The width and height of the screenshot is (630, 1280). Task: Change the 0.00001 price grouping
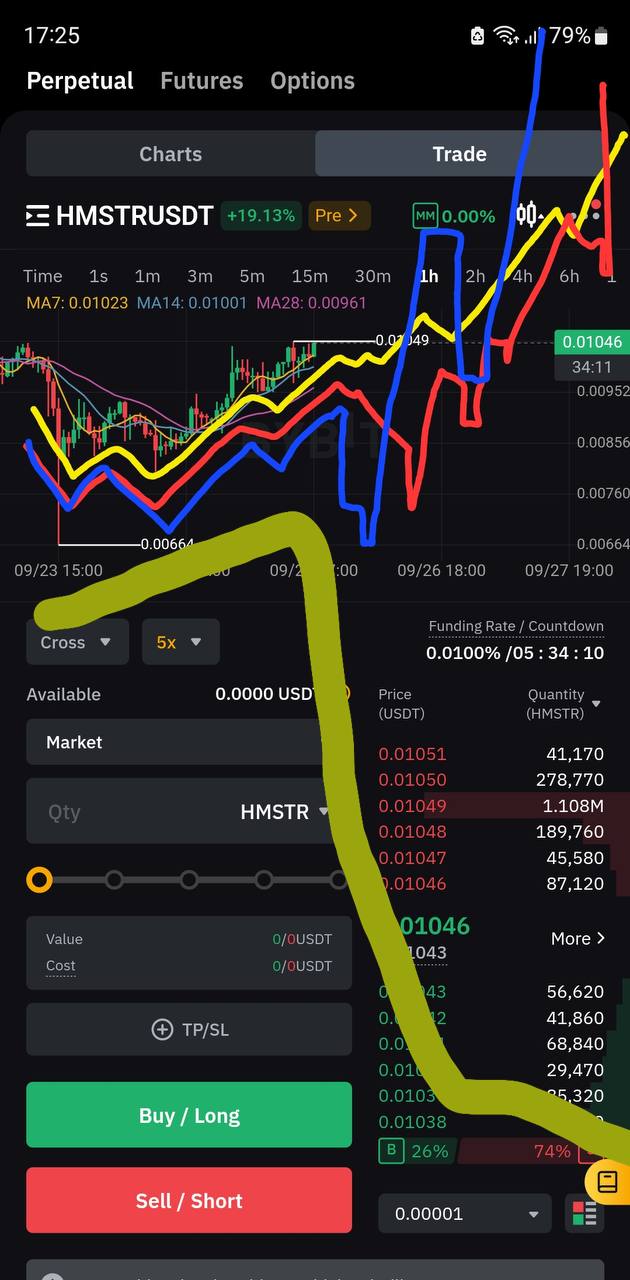[465, 1214]
